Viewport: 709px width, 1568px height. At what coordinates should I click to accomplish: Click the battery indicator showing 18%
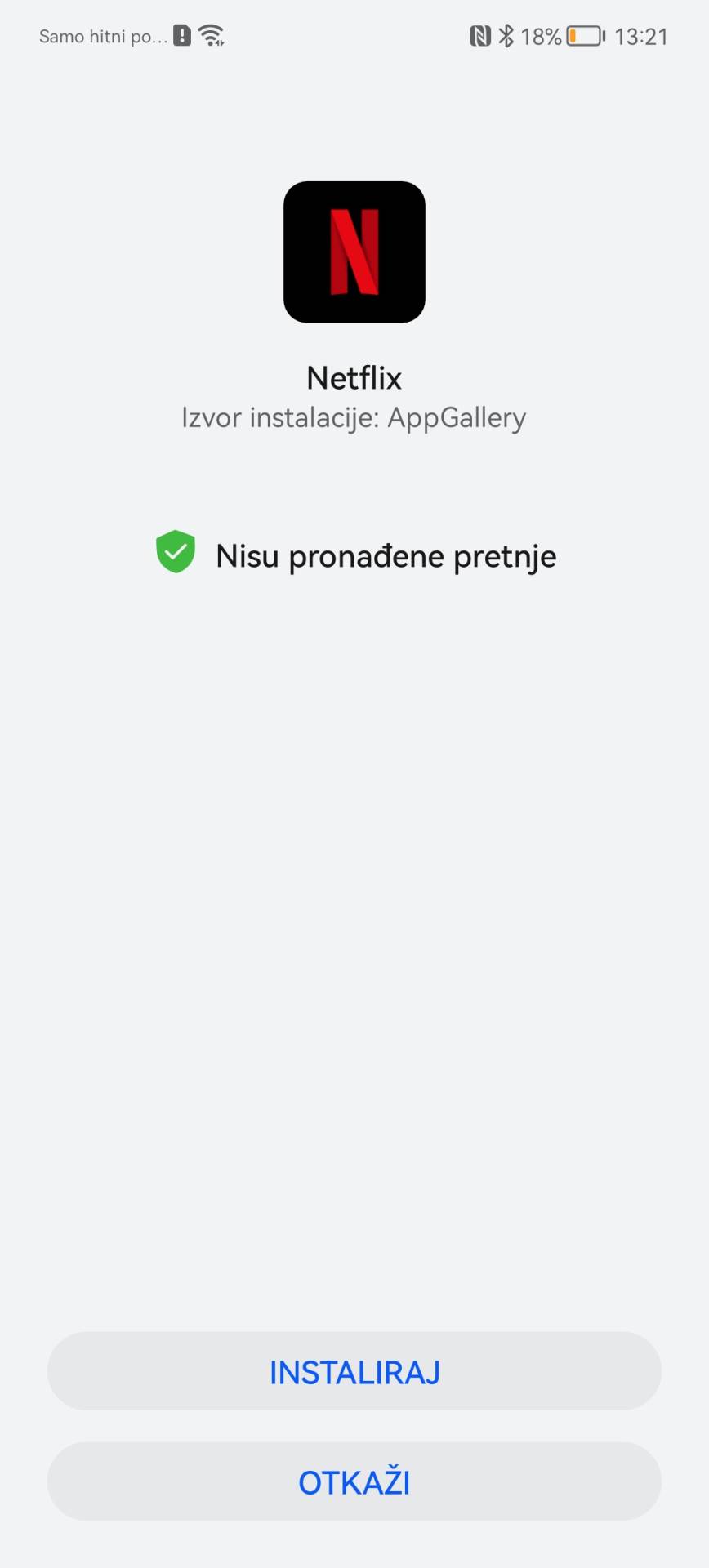coord(585,35)
